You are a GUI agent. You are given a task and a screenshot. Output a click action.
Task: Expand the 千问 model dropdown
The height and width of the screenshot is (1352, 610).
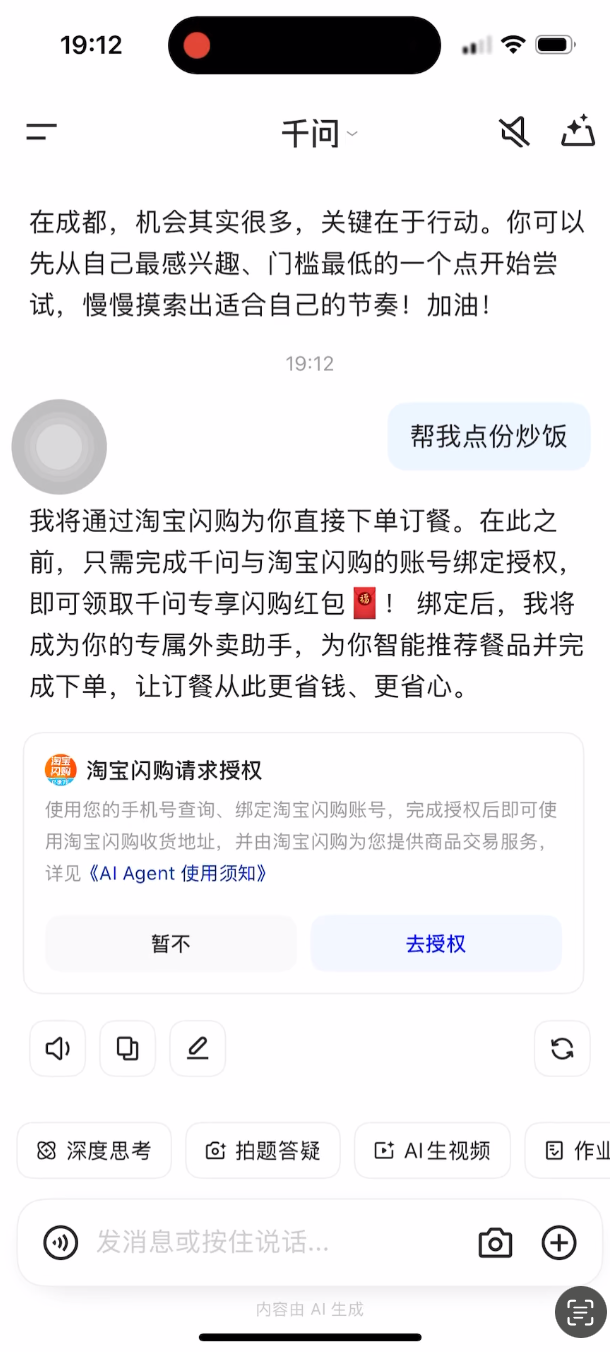tap(318, 132)
